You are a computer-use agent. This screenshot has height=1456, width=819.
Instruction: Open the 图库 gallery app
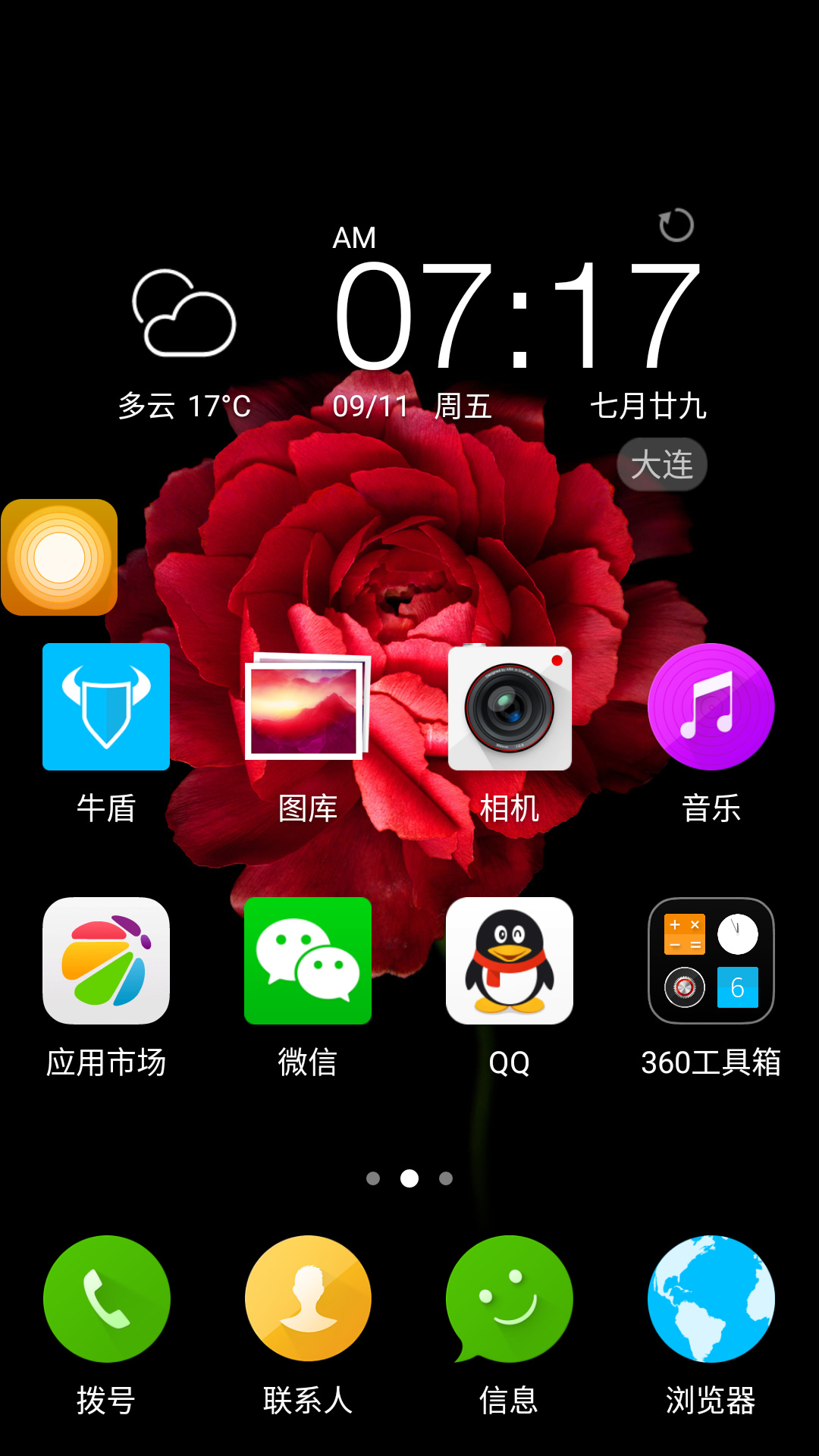pos(307,707)
